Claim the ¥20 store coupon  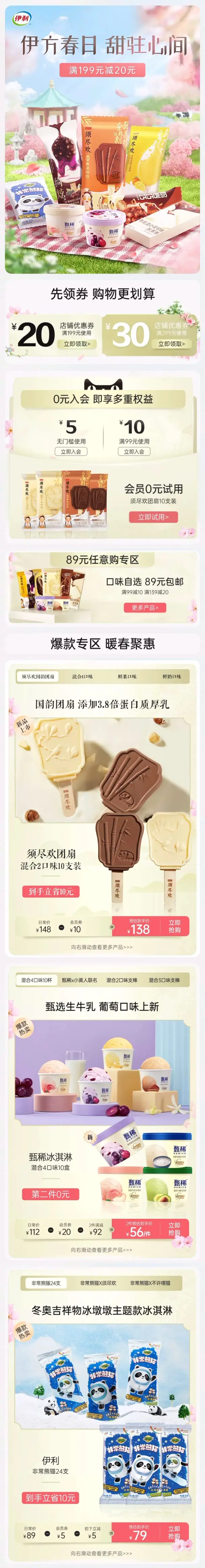(77, 344)
